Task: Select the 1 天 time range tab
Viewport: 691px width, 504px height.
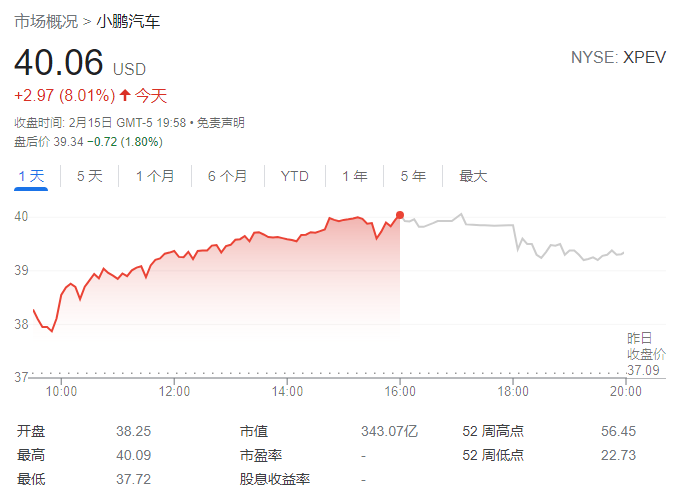Action: pyautogui.click(x=31, y=176)
